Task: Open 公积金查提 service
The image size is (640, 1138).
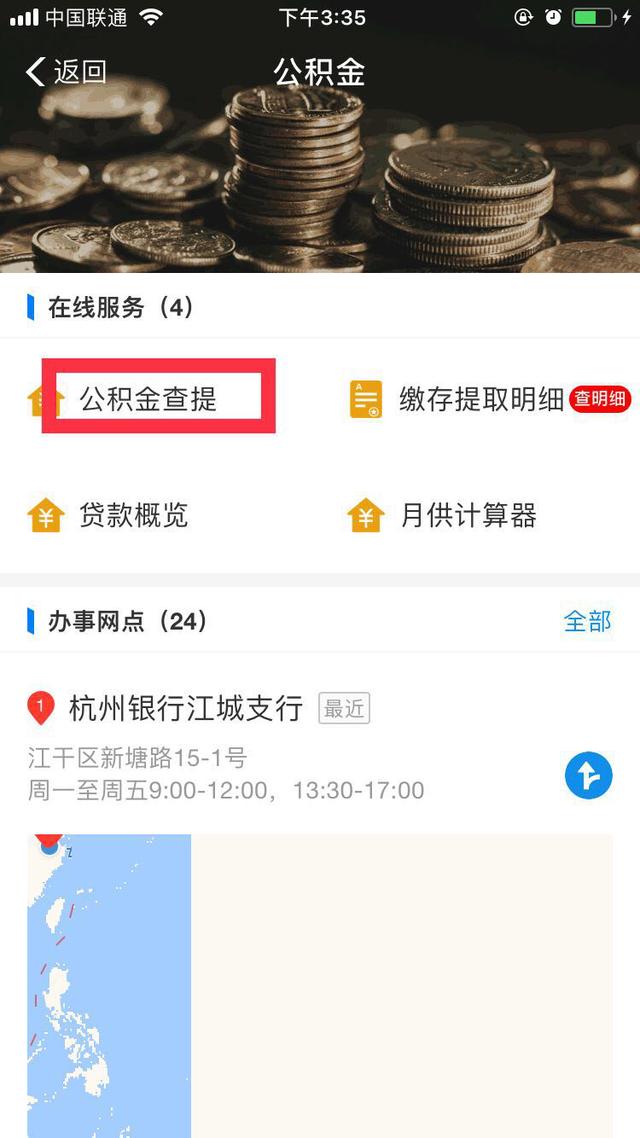Action: (149, 399)
